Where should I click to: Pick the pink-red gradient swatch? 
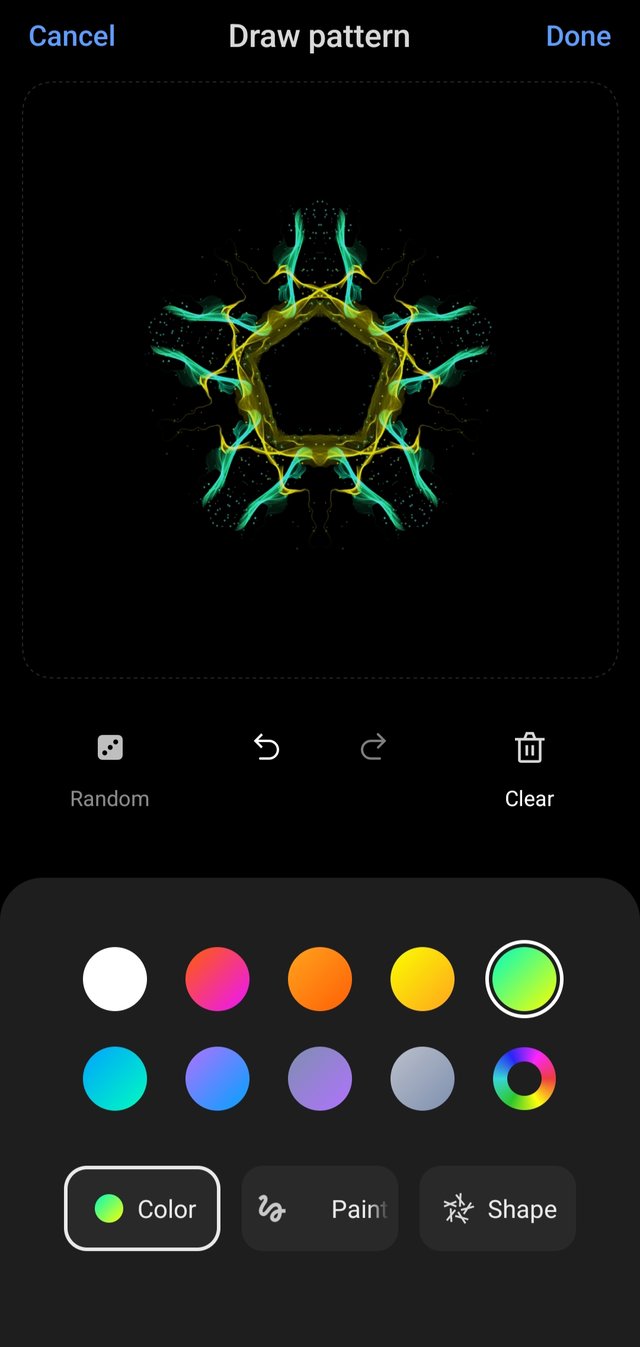point(218,979)
